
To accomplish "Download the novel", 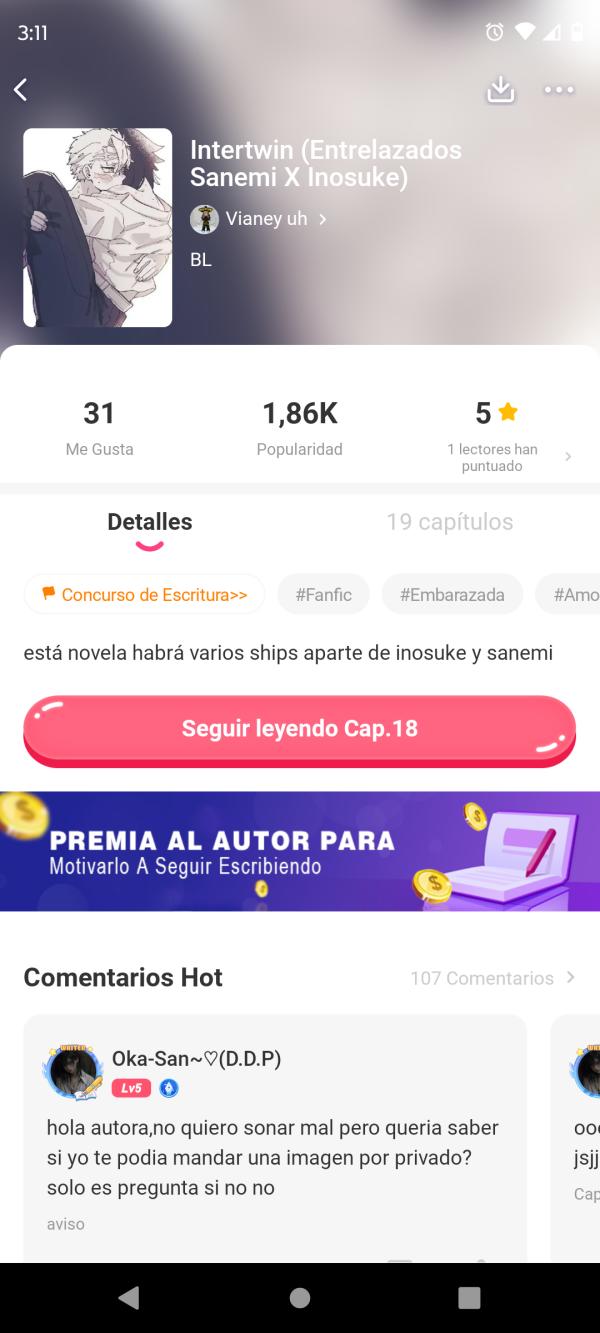I will click(500, 90).
